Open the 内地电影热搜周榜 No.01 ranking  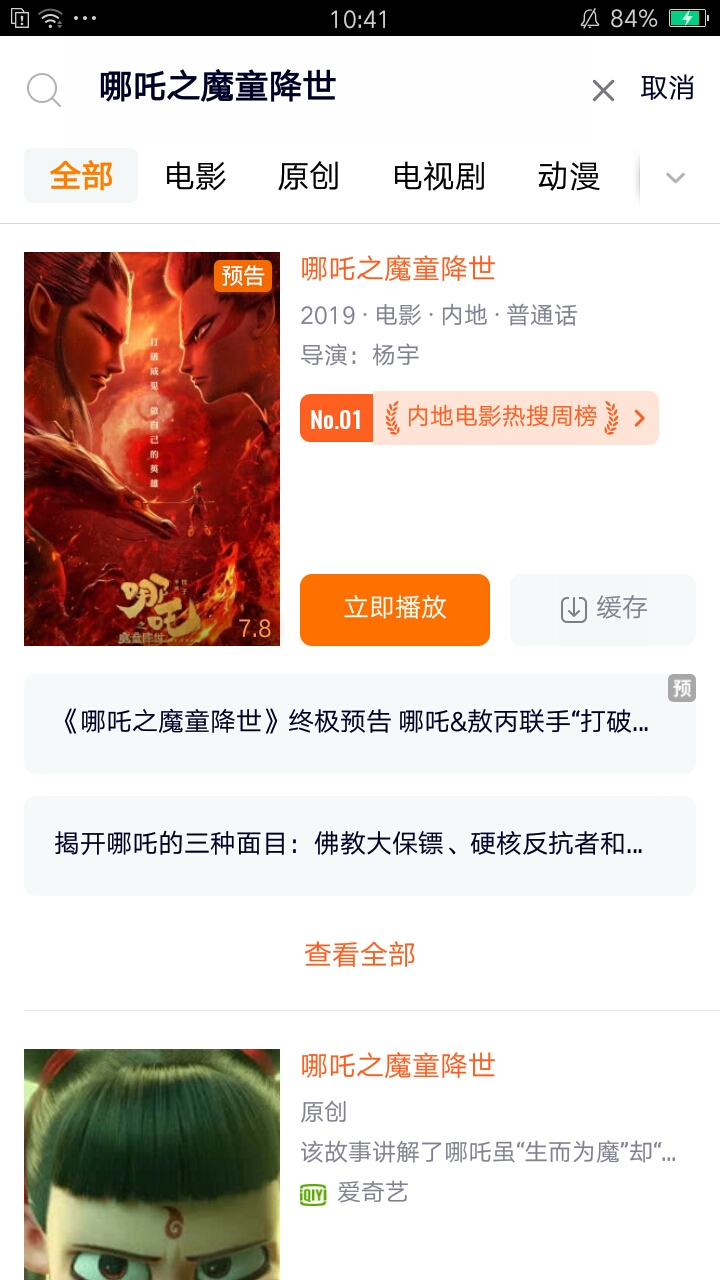coord(479,417)
